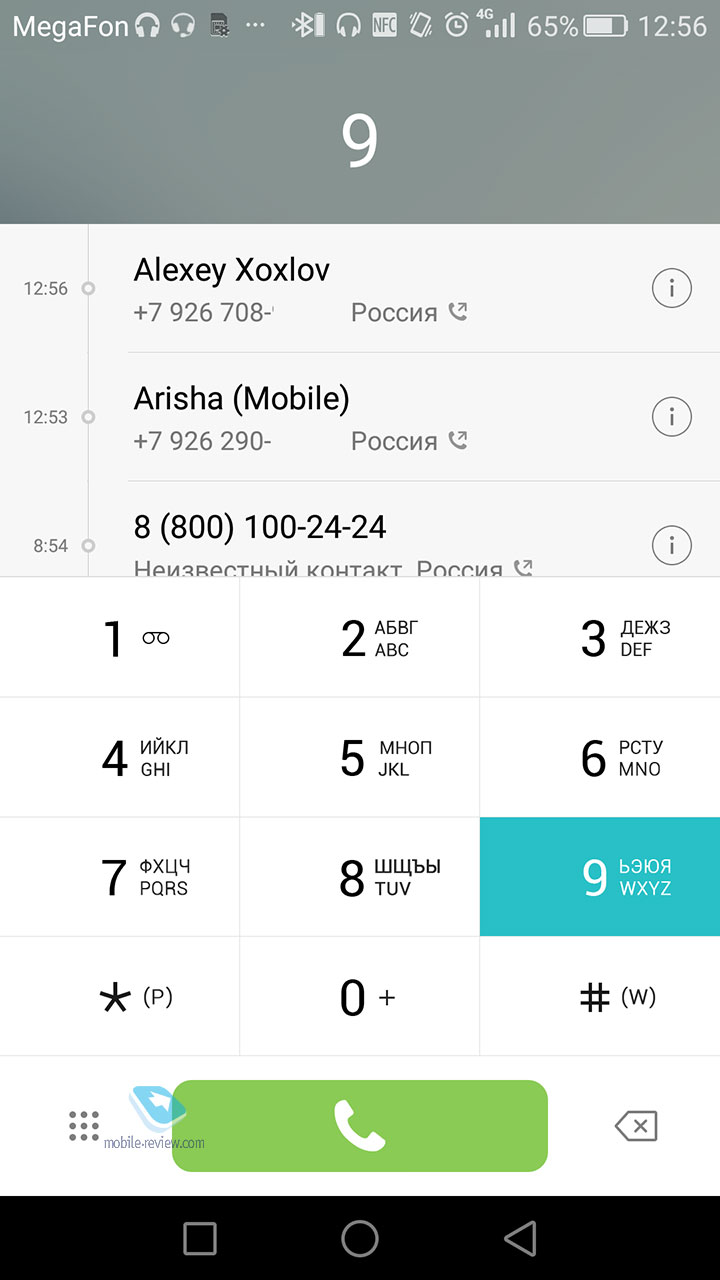Select the Arisha (Mobile) call log entry
This screenshot has height=1280, width=720.
pos(380,416)
